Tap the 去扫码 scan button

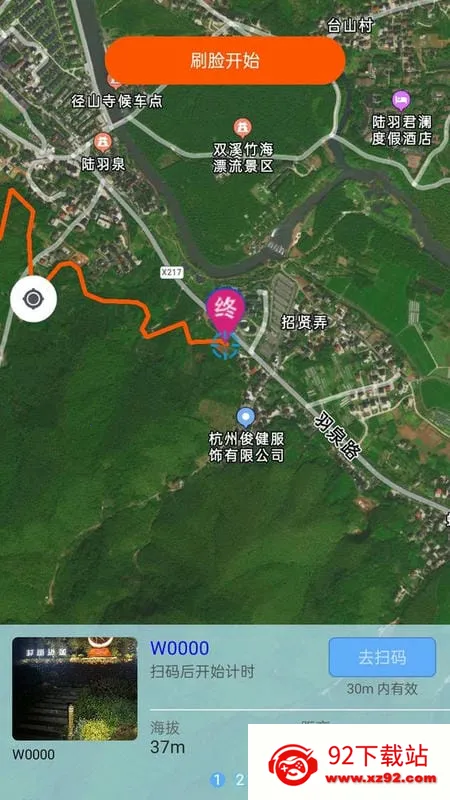[x=382, y=657]
